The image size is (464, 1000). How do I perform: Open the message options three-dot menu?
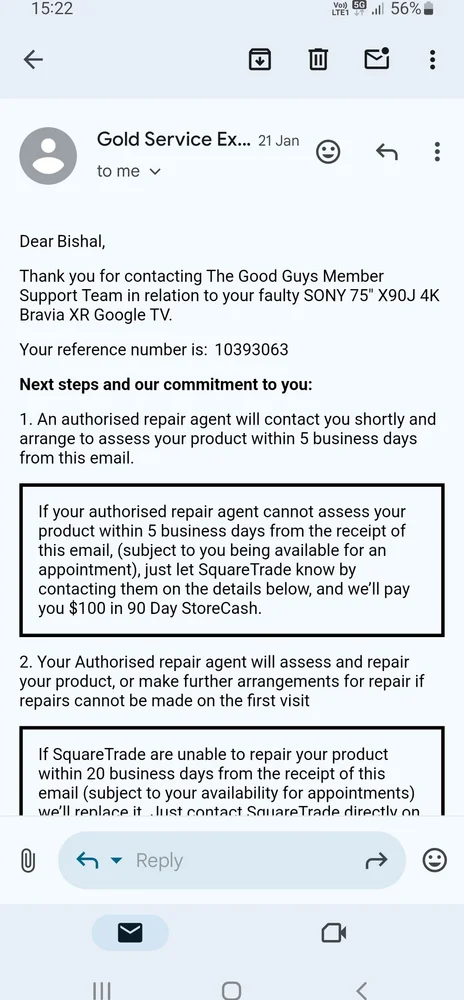coord(437,152)
